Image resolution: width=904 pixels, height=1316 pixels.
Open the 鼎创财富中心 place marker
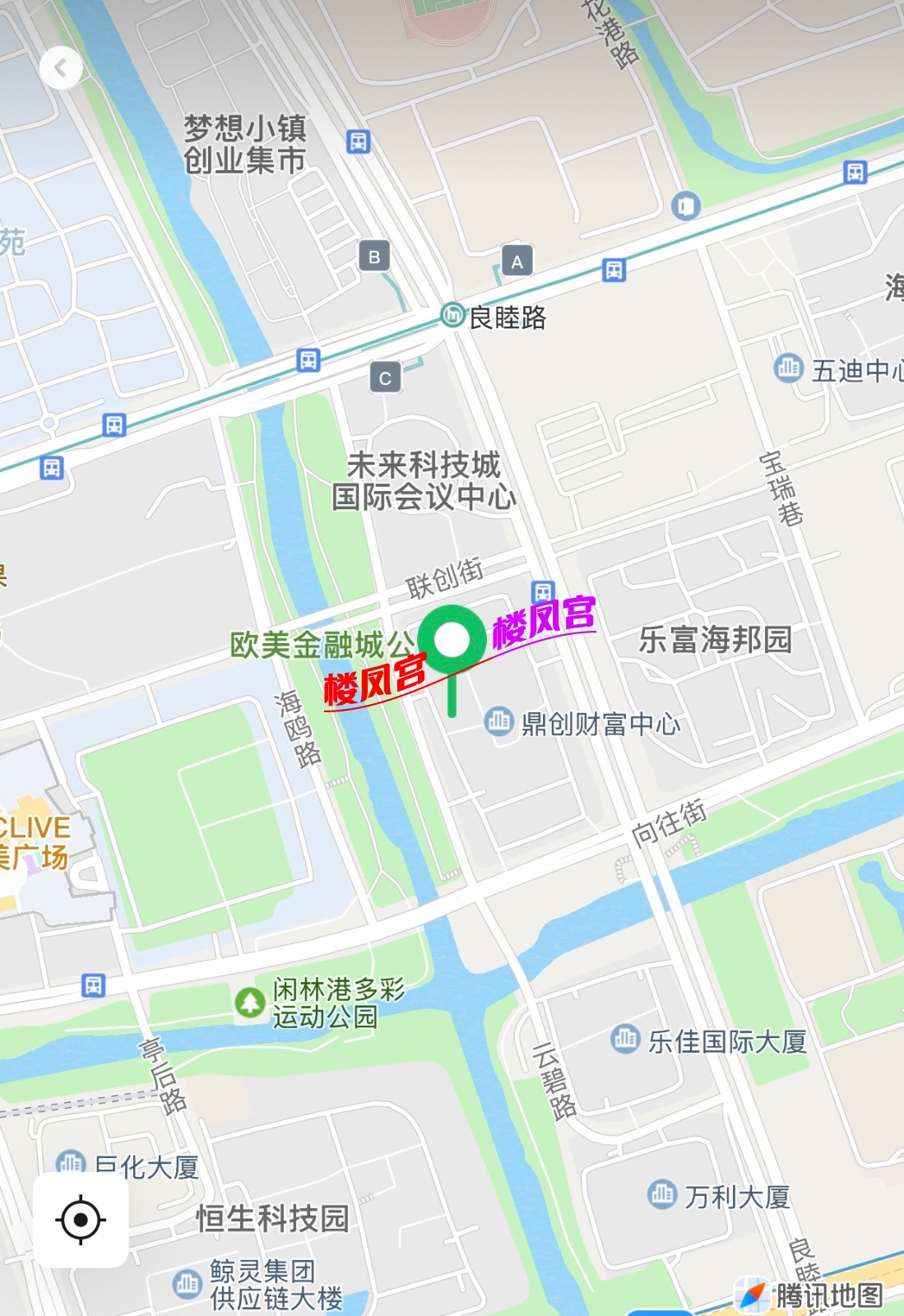498,721
